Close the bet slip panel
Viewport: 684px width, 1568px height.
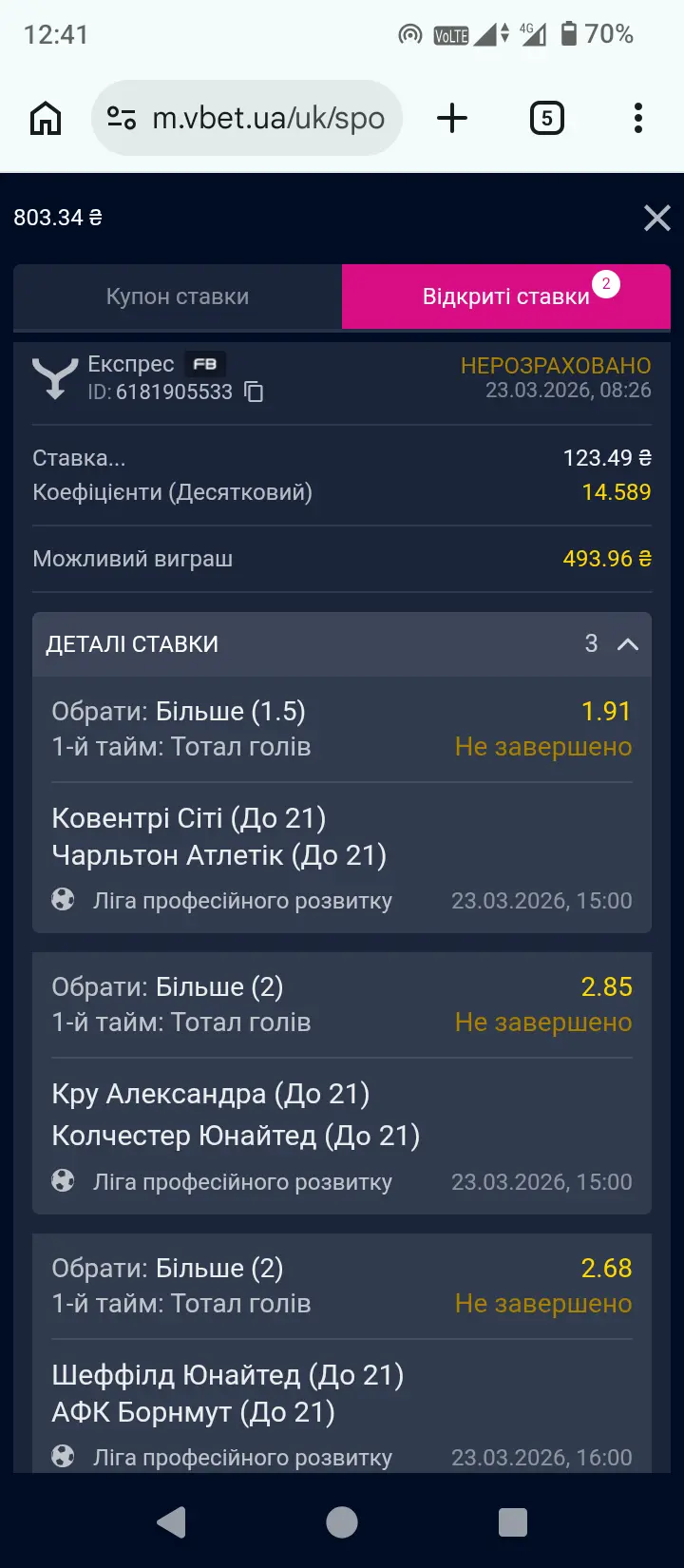point(656,219)
